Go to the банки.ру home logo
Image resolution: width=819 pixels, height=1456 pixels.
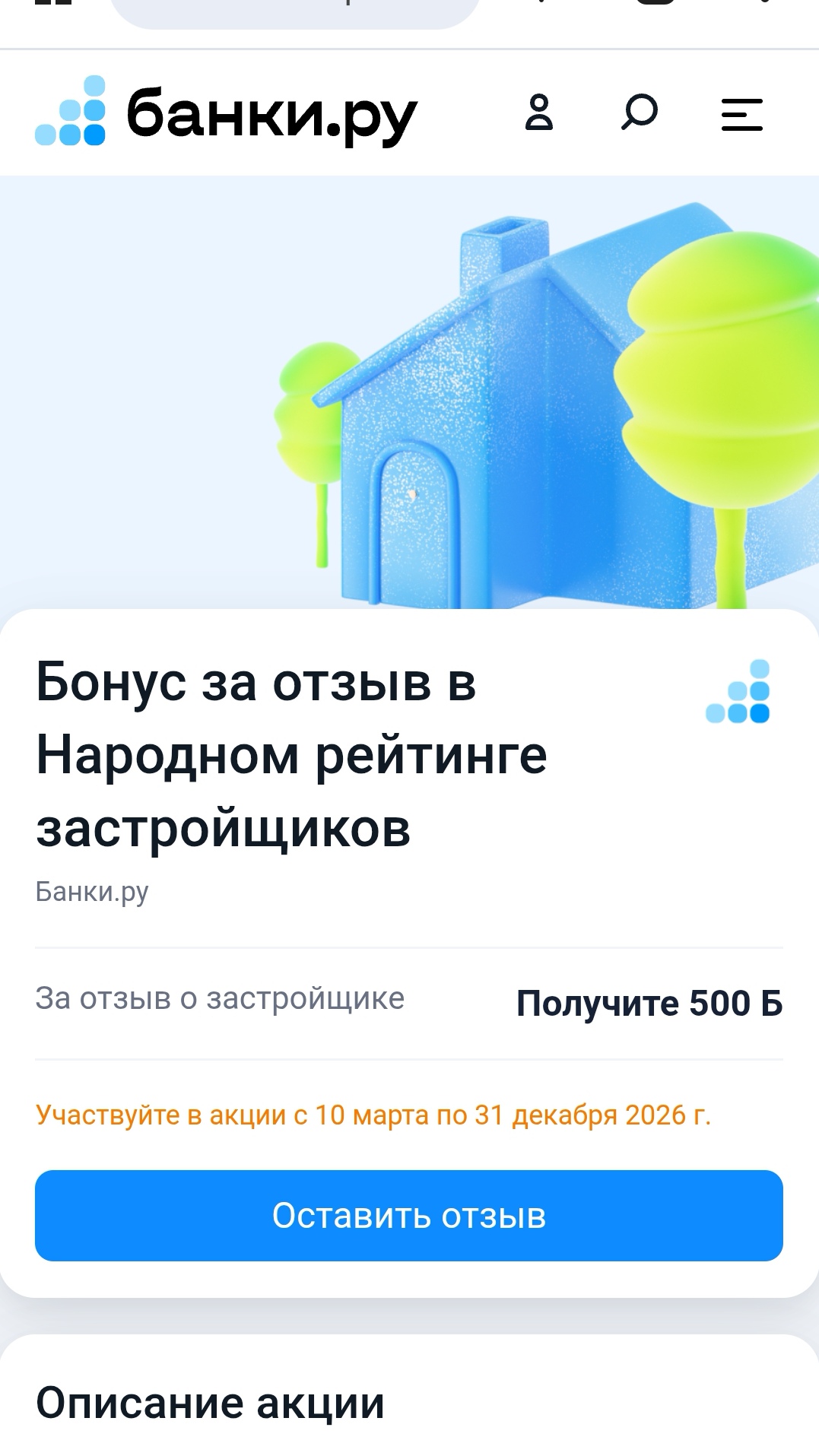click(x=227, y=113)
